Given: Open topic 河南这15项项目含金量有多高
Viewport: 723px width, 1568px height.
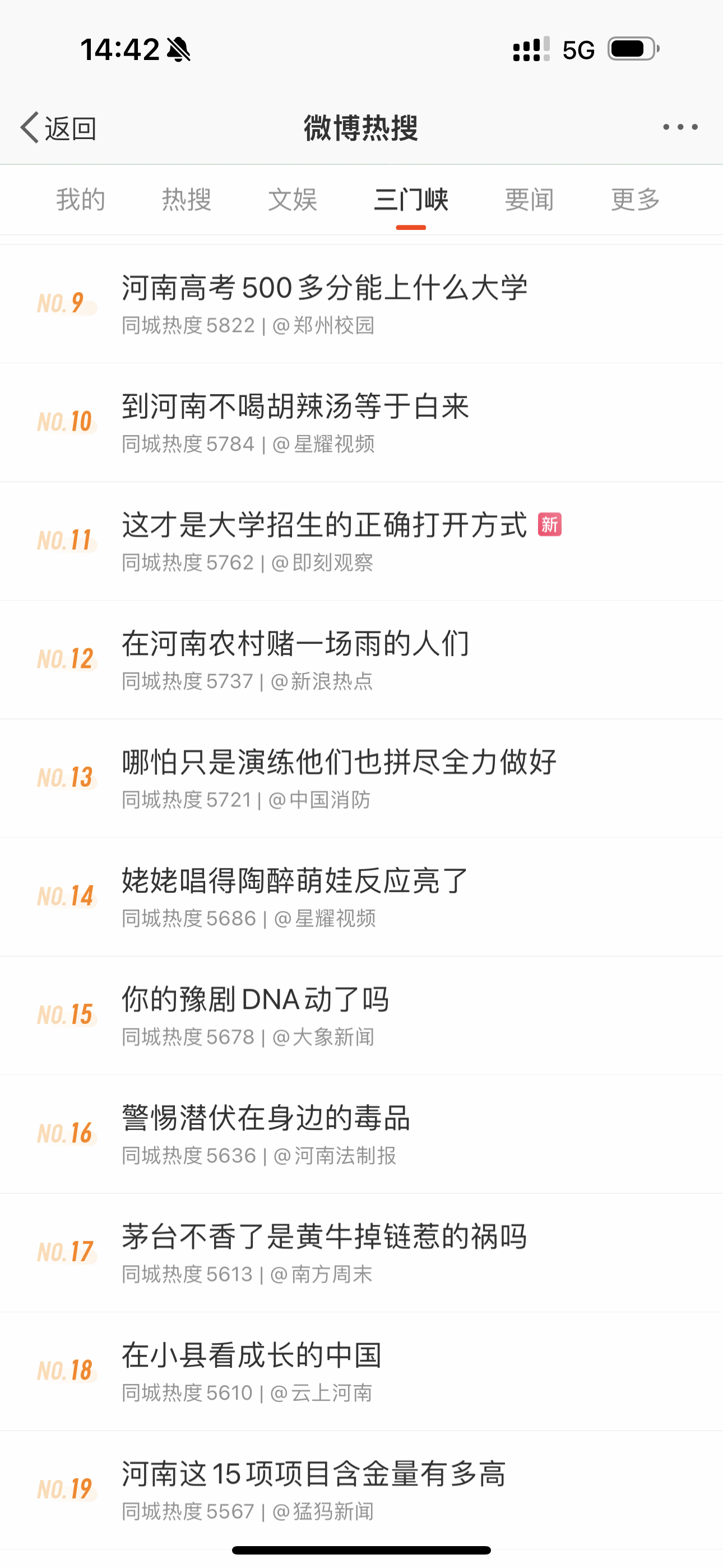Looking at the screenshot, I should (361, 1491).
